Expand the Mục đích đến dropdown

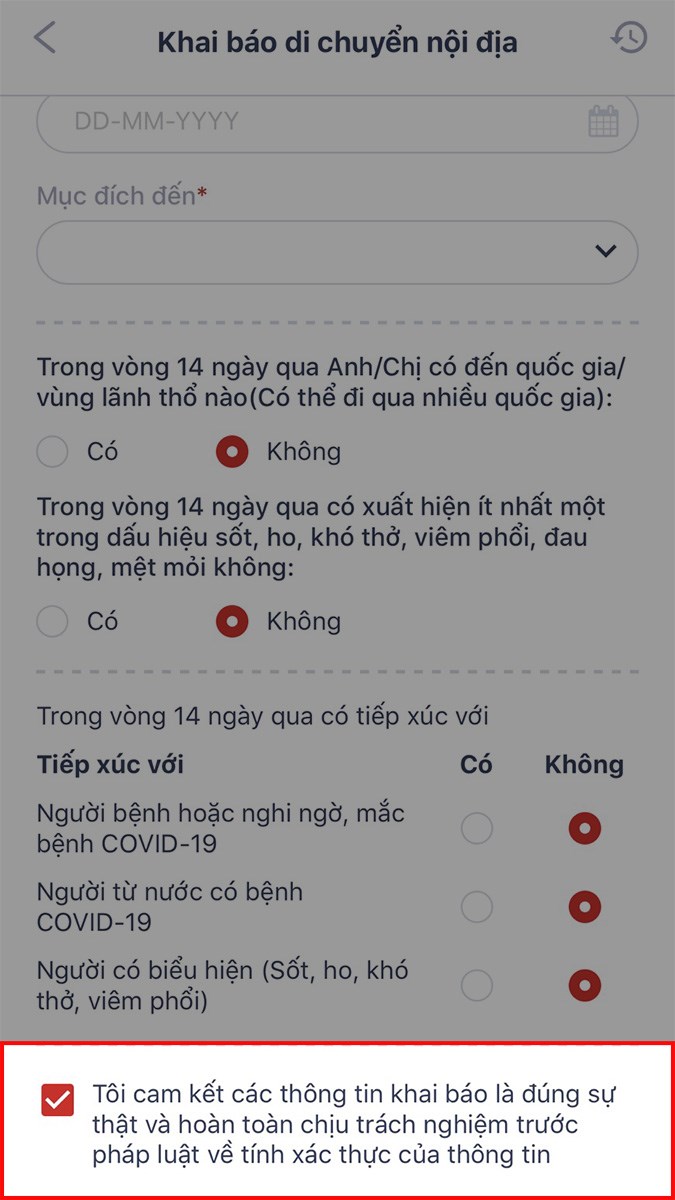[337, 252]
